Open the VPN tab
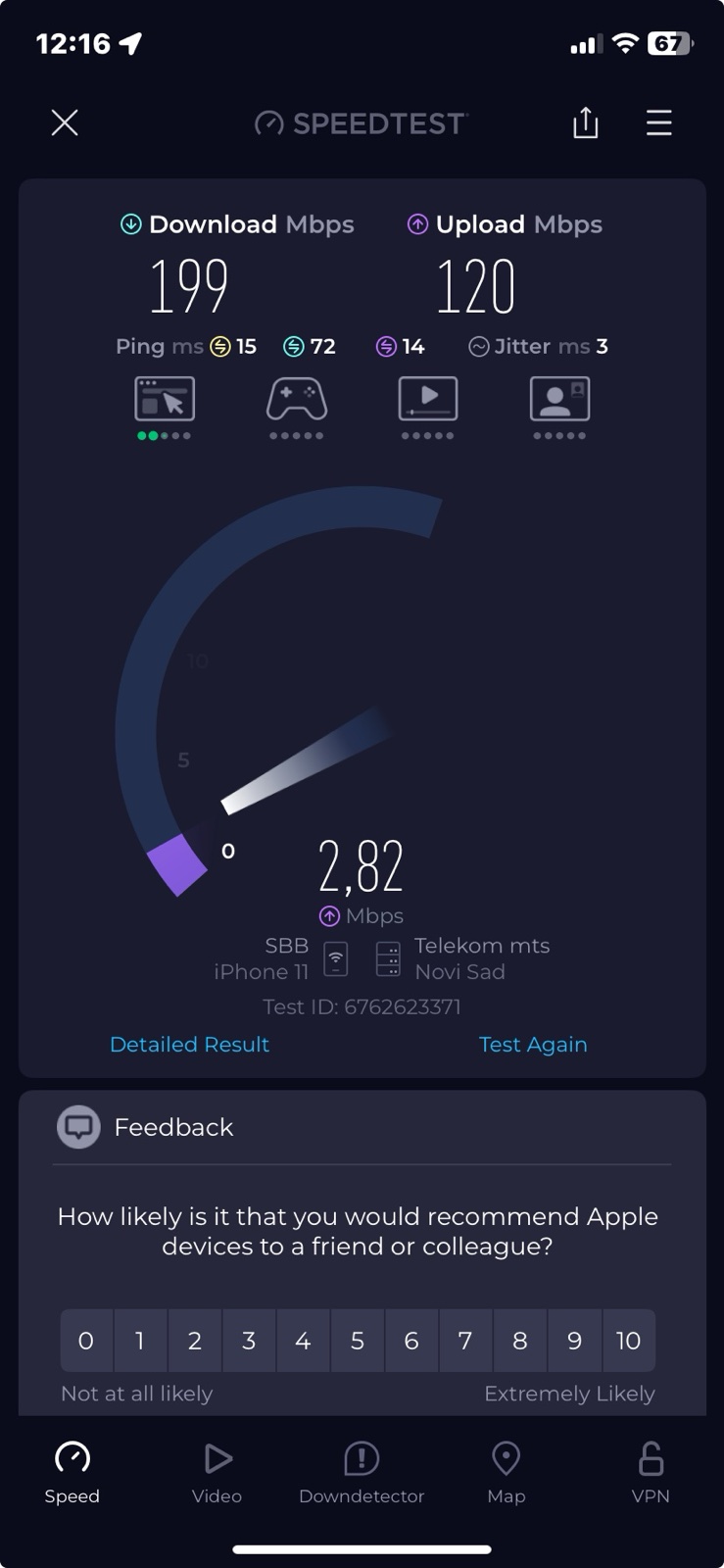This screenshot has width=724, height=1568. point(651,1472)
